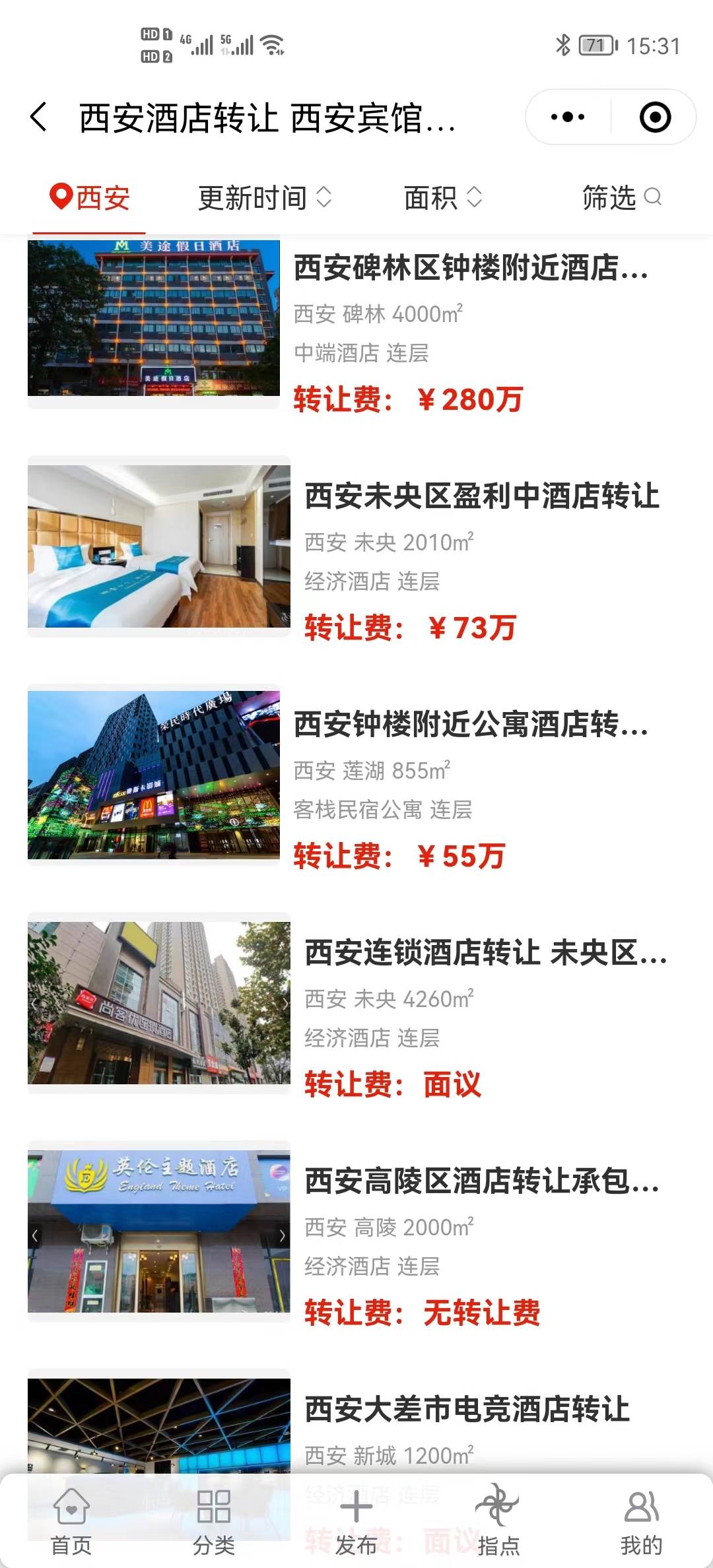Open the 西安大差市电竞酒店转让 listing
This screenshot has width=713, height=1568.
click(467, 1410)
